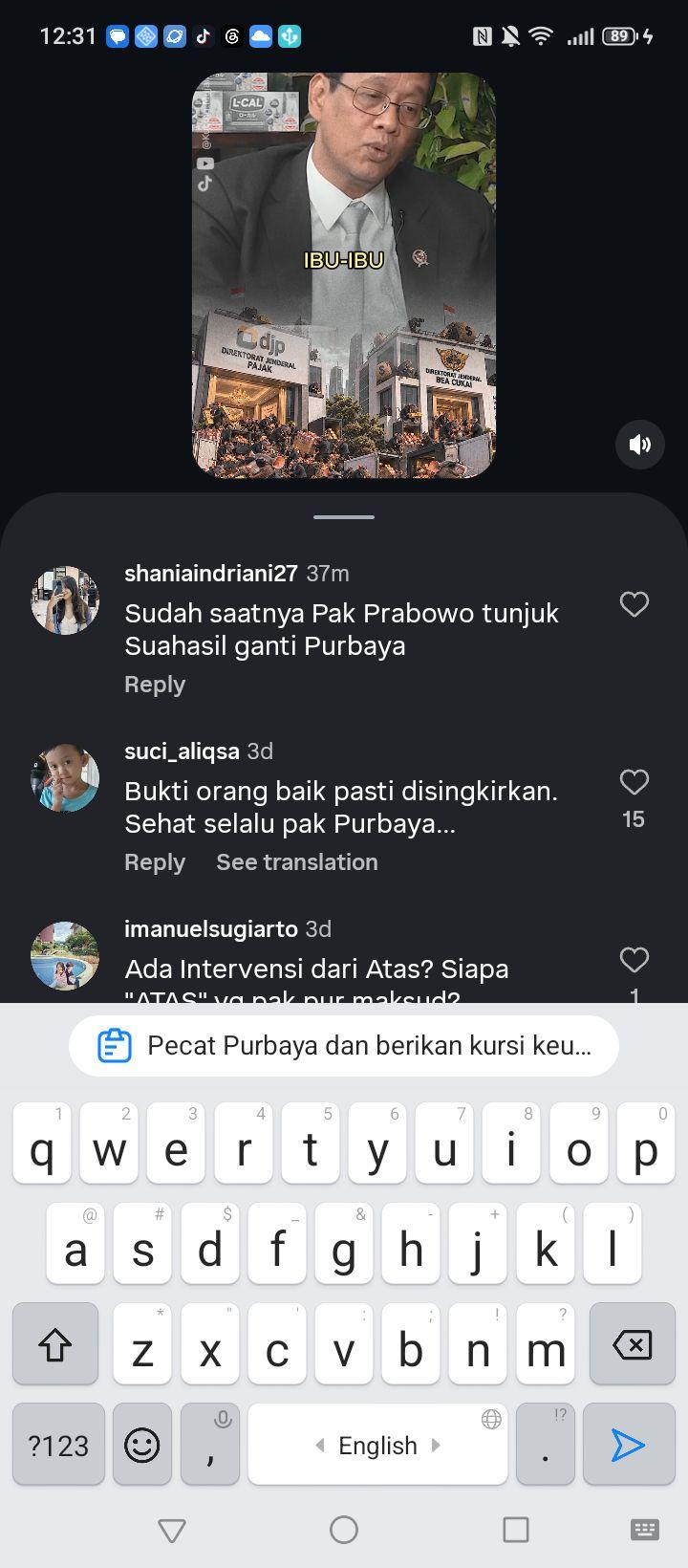688x1568 pixels.
Task: Open the emoji keyboard
Action: click(x=142, y=1445)
